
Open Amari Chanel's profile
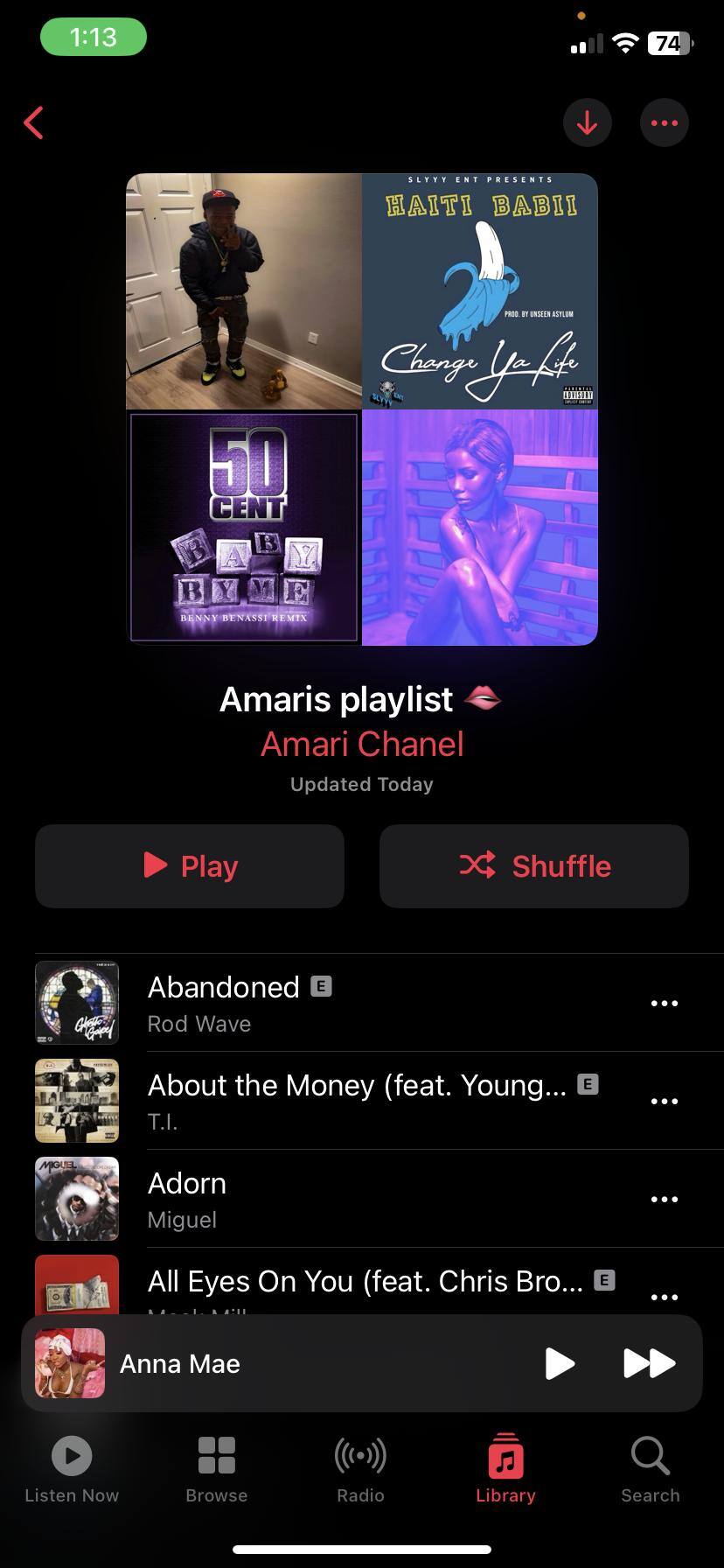point(362,745)
